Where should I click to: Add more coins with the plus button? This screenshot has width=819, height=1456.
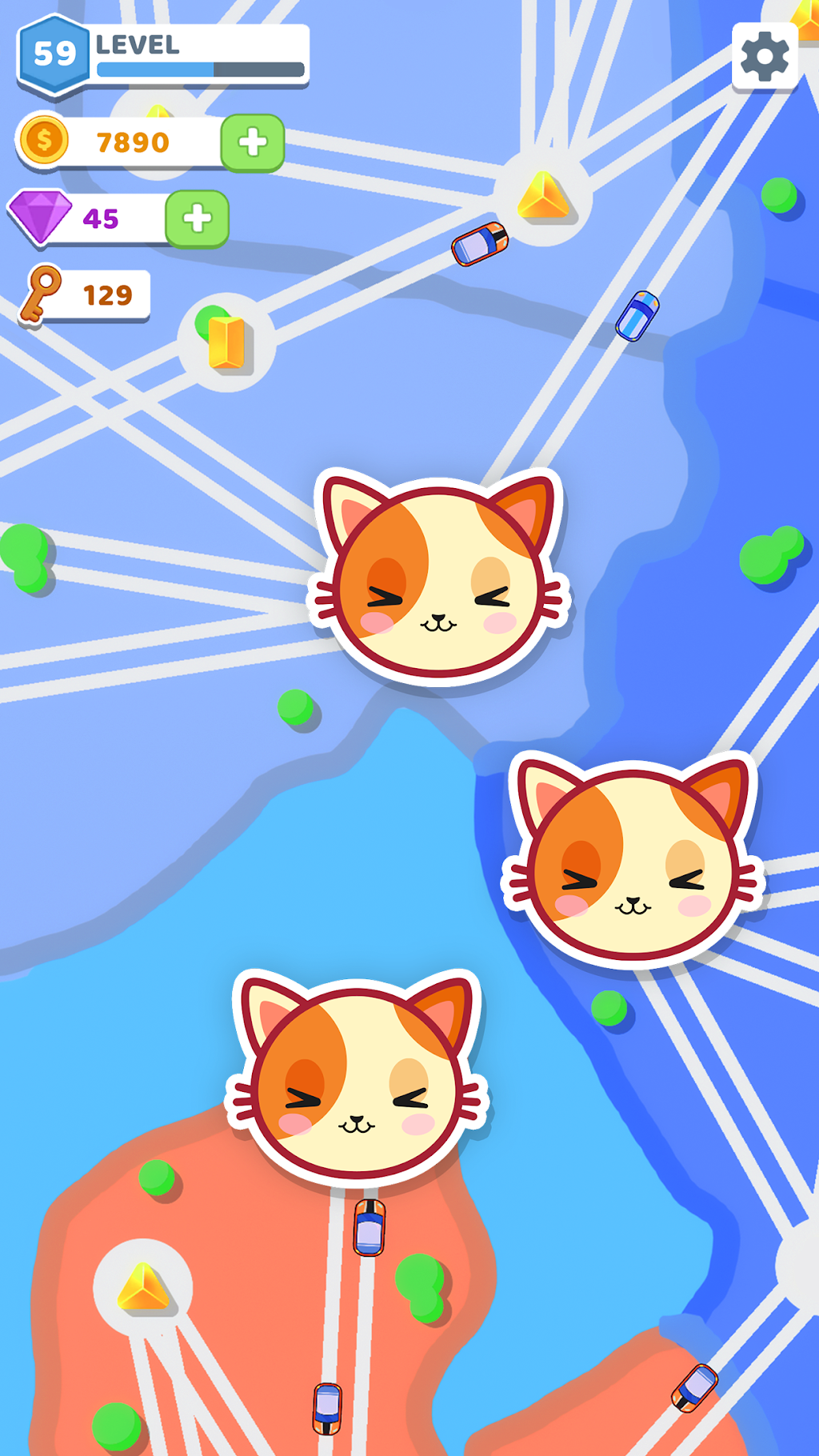253,143
